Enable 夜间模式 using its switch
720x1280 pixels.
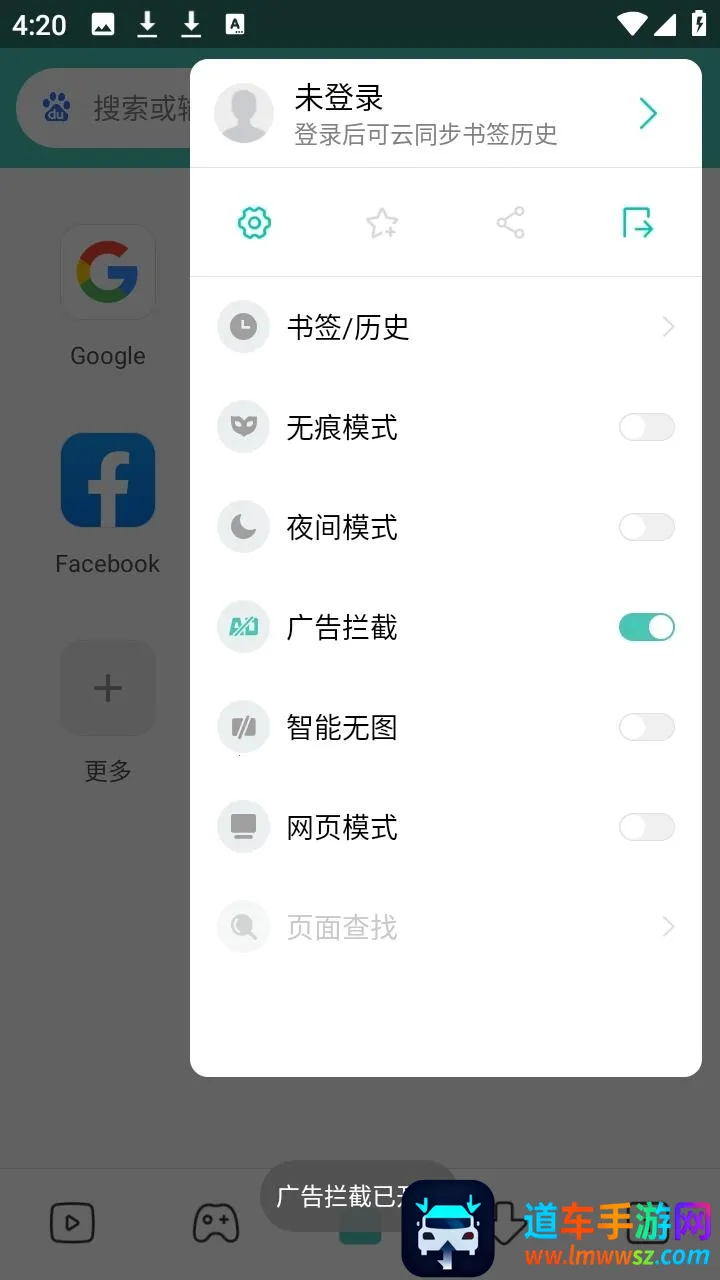click(646, 527)
